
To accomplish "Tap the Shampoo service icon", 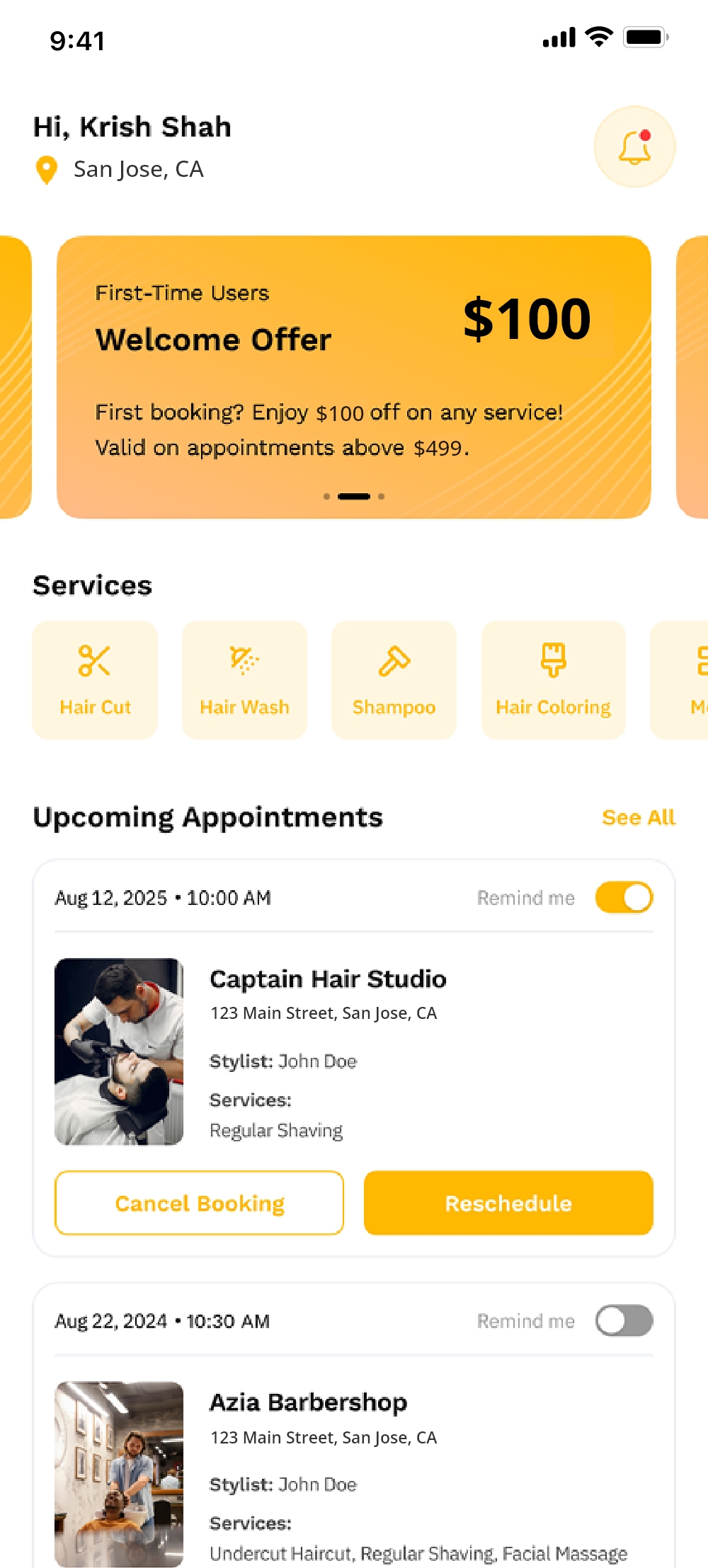I will (394, 661).
